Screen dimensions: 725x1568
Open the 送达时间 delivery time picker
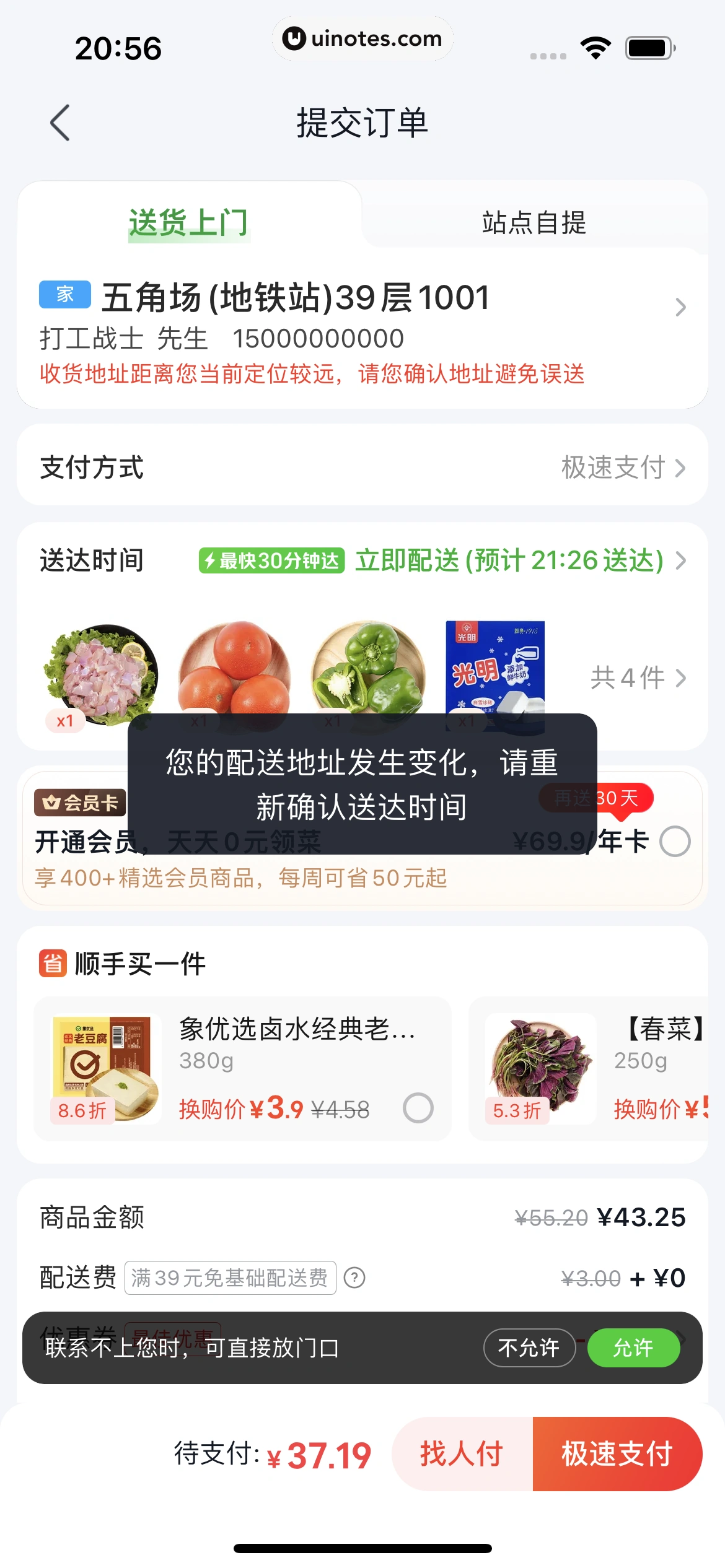(x=519, y=560)
